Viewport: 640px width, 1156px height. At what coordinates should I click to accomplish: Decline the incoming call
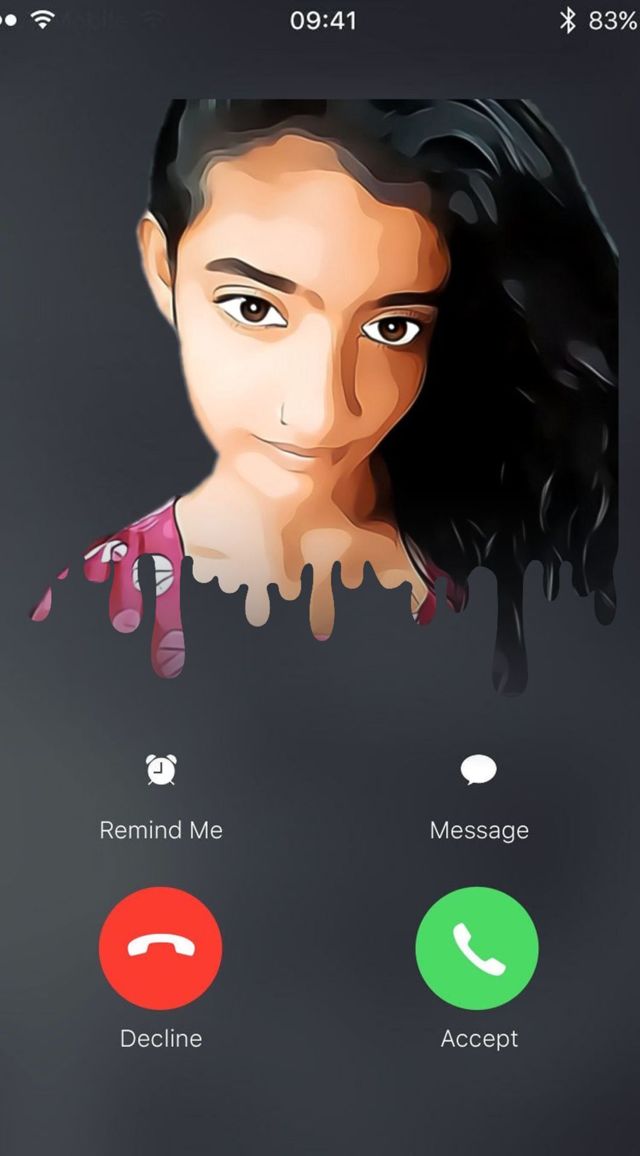point(161,948)
